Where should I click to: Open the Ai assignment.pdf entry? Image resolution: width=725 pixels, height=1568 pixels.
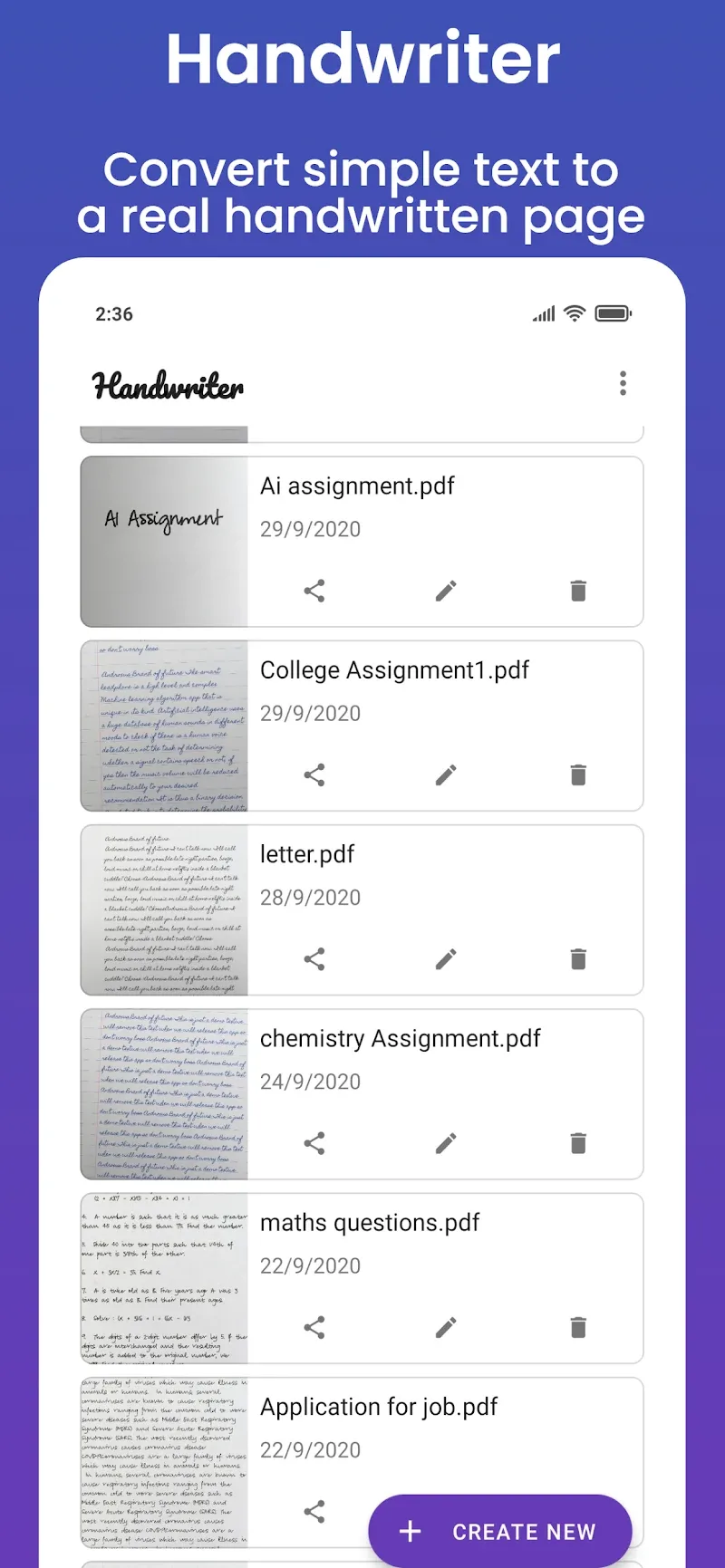click(357, 486)
